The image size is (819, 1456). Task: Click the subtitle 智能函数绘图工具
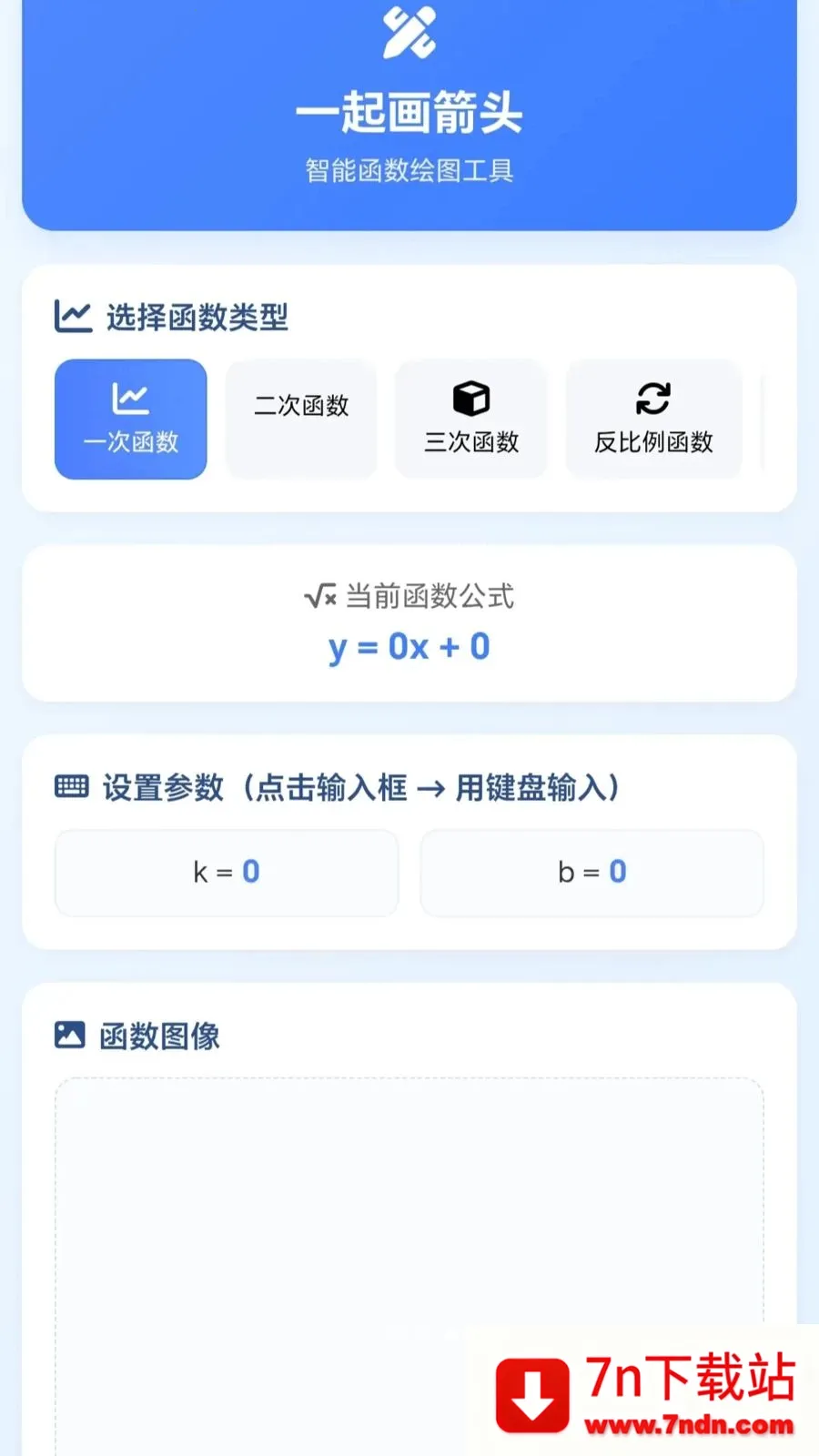[x=409, y=169]
